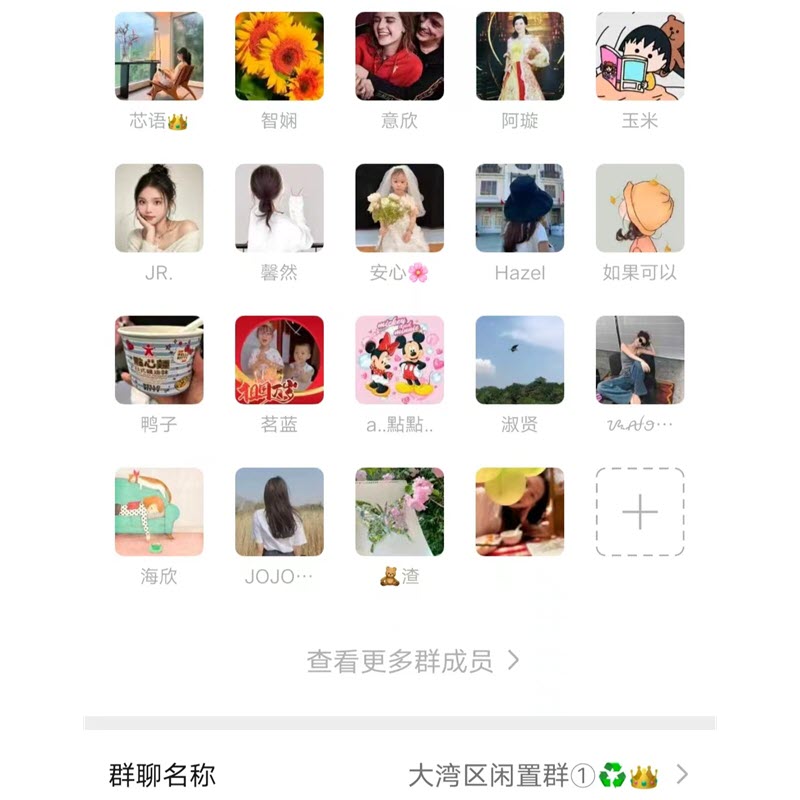
Task: Open member 意欣's profile
Action: pyautogui.click(x=399, y=56)
